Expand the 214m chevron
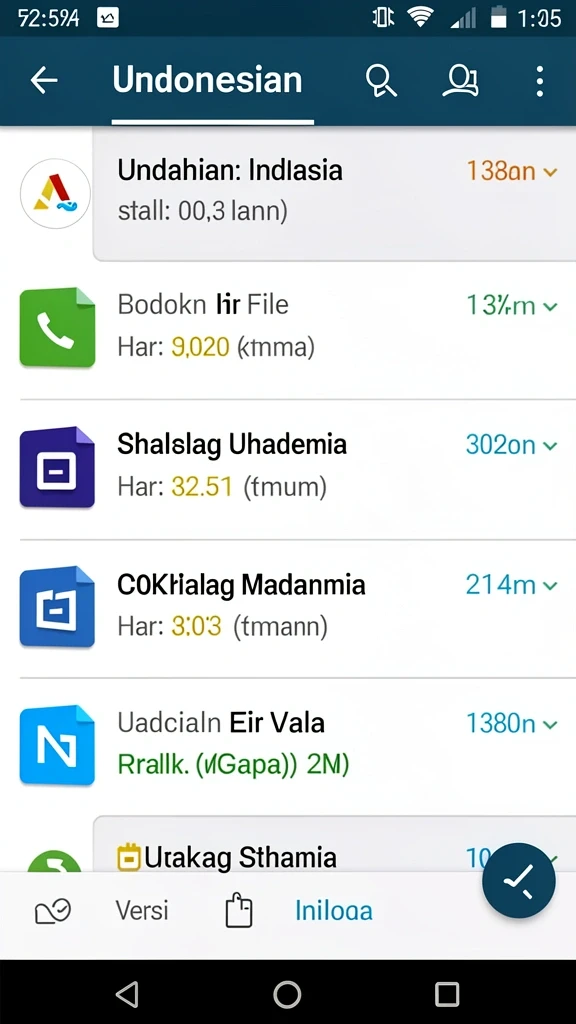The width and height of the screenshot is (576, 1024). click(x=551, y=585)
